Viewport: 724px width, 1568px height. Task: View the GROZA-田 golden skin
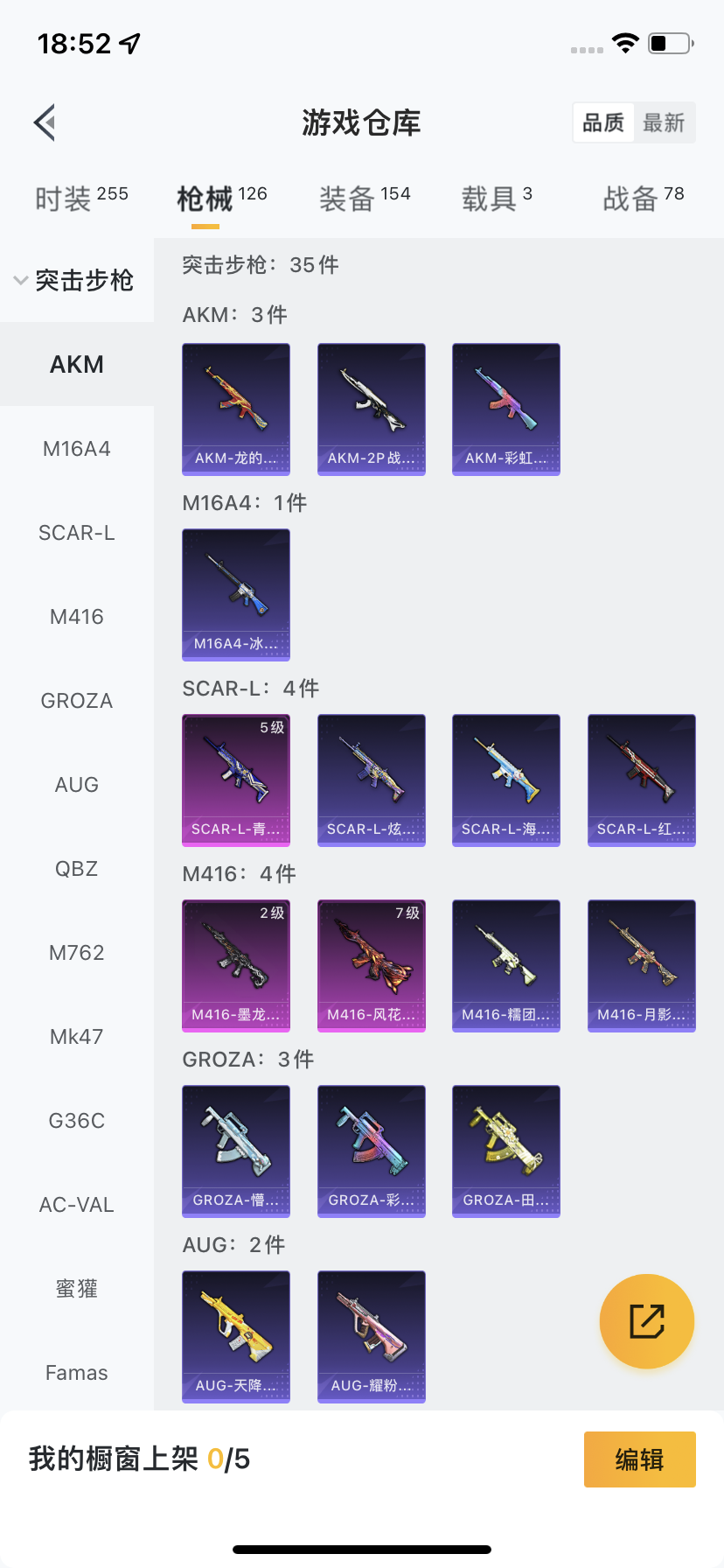[x=506, y=1151]
